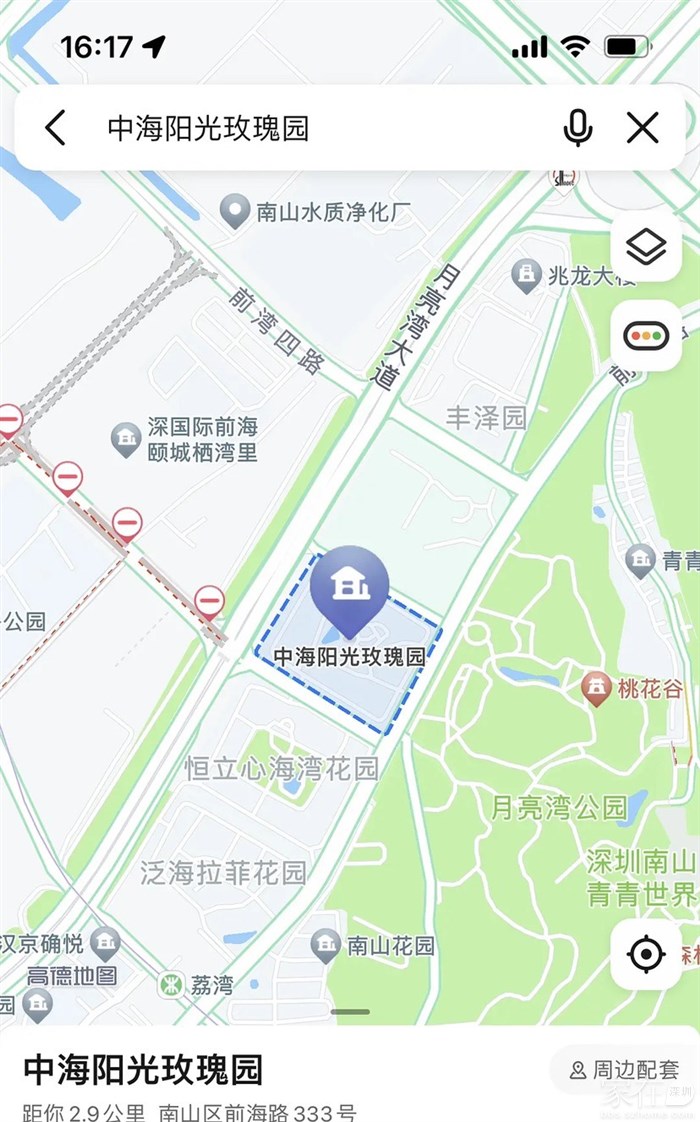
Task: Recenter the map on my location
Action: click(646, 954)
